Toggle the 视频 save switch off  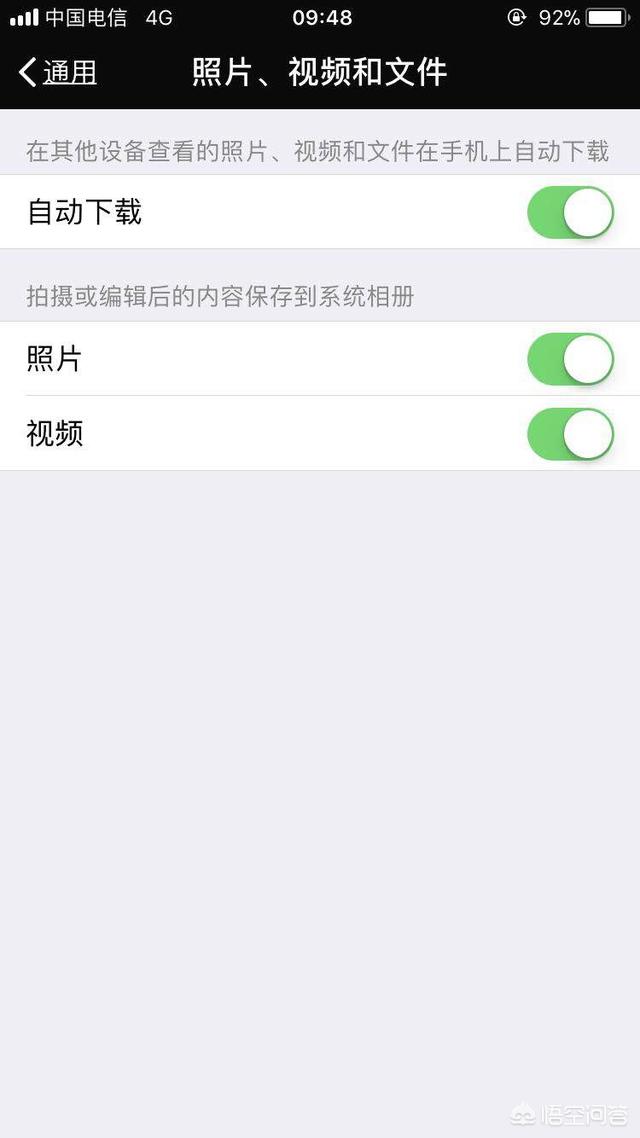[x=570, y=434]
